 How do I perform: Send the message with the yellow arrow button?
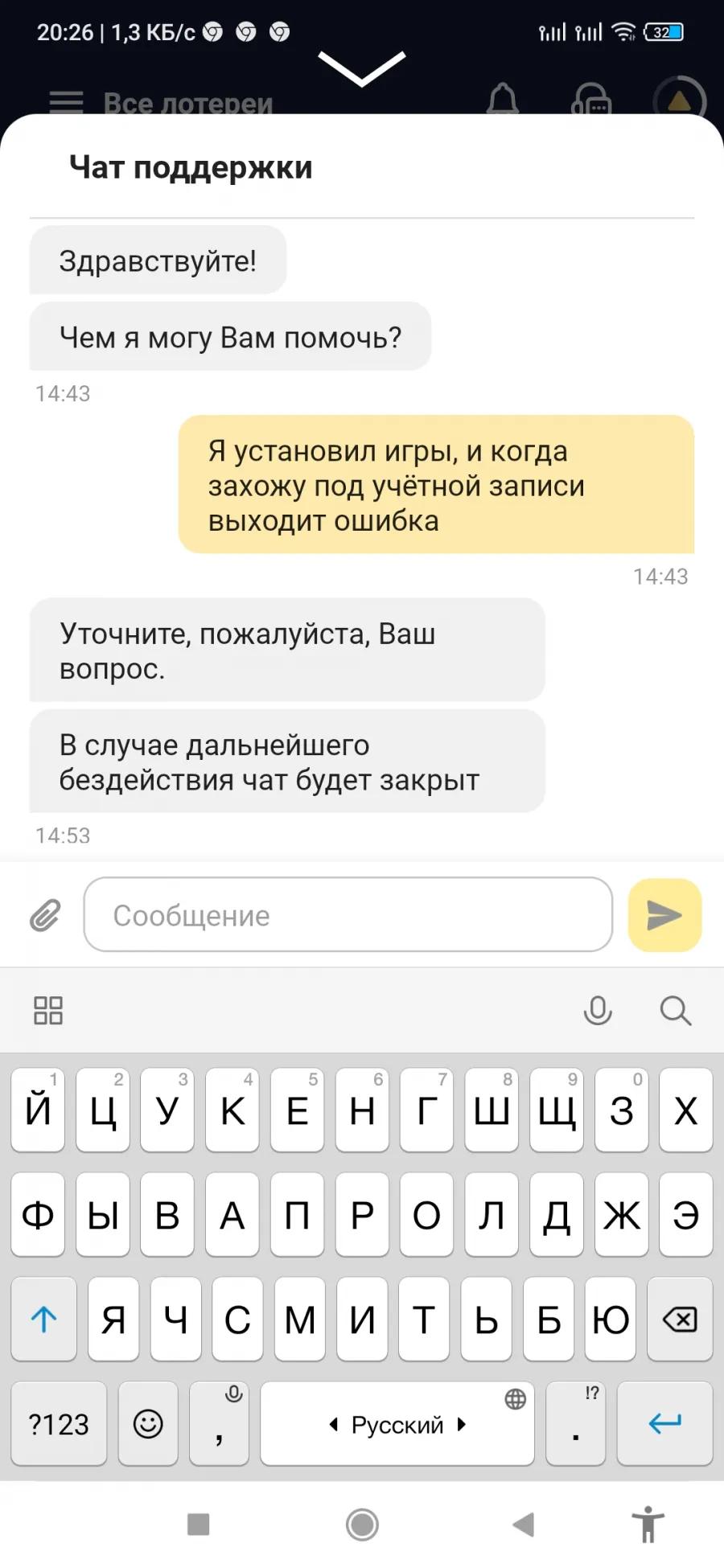pos(664,915)
